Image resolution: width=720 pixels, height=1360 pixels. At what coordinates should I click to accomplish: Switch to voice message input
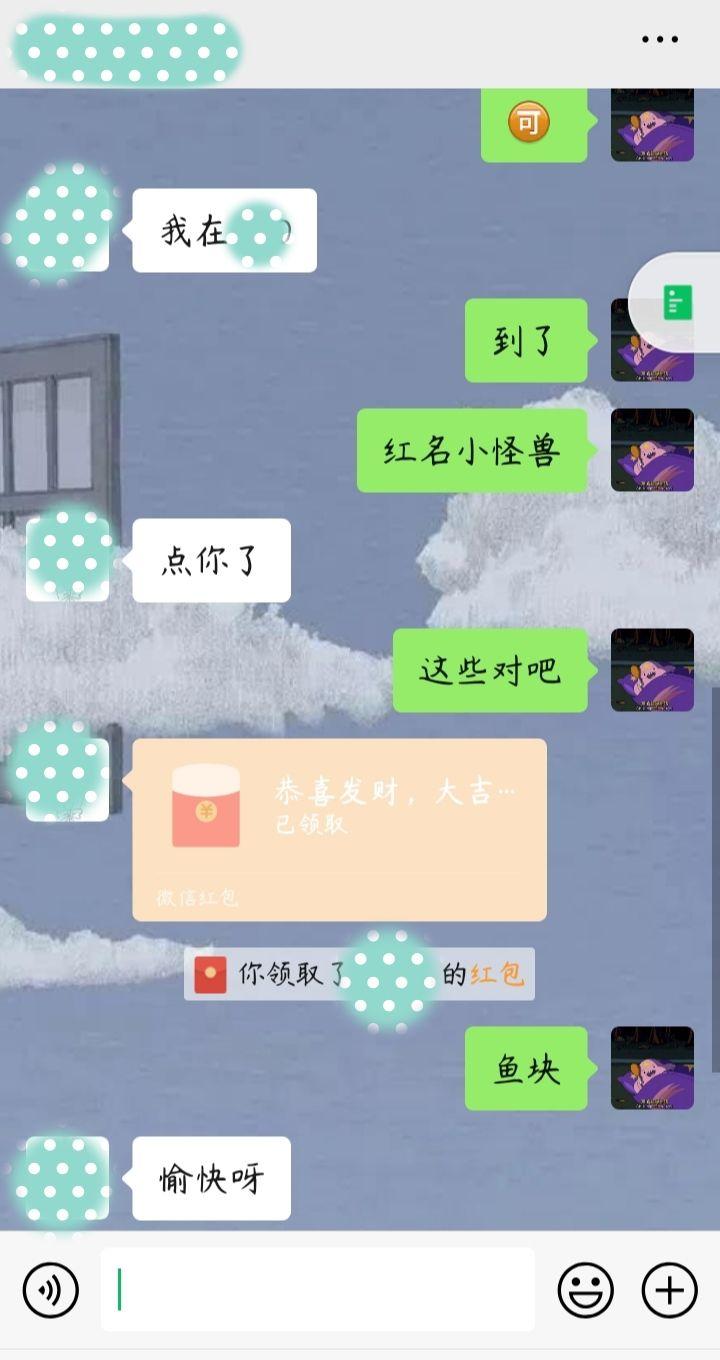pyautogui.click(x=50, y=1290)
